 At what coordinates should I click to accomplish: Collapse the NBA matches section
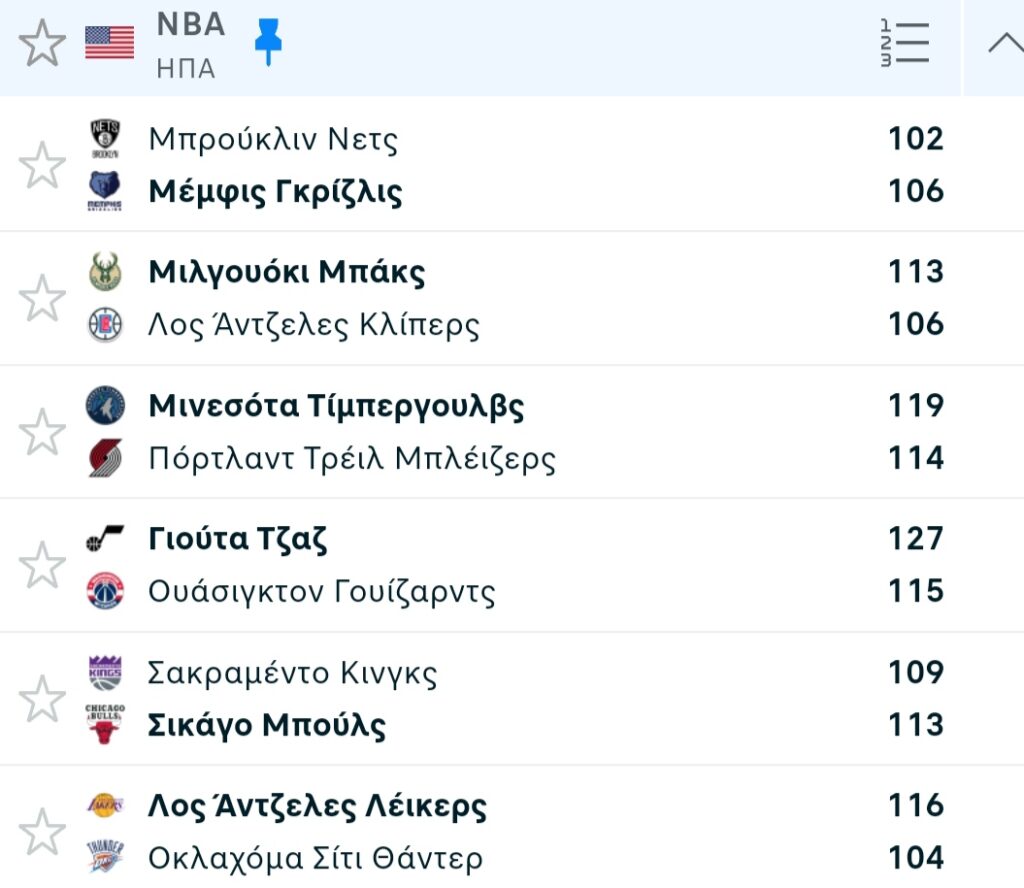point(1003,44)
